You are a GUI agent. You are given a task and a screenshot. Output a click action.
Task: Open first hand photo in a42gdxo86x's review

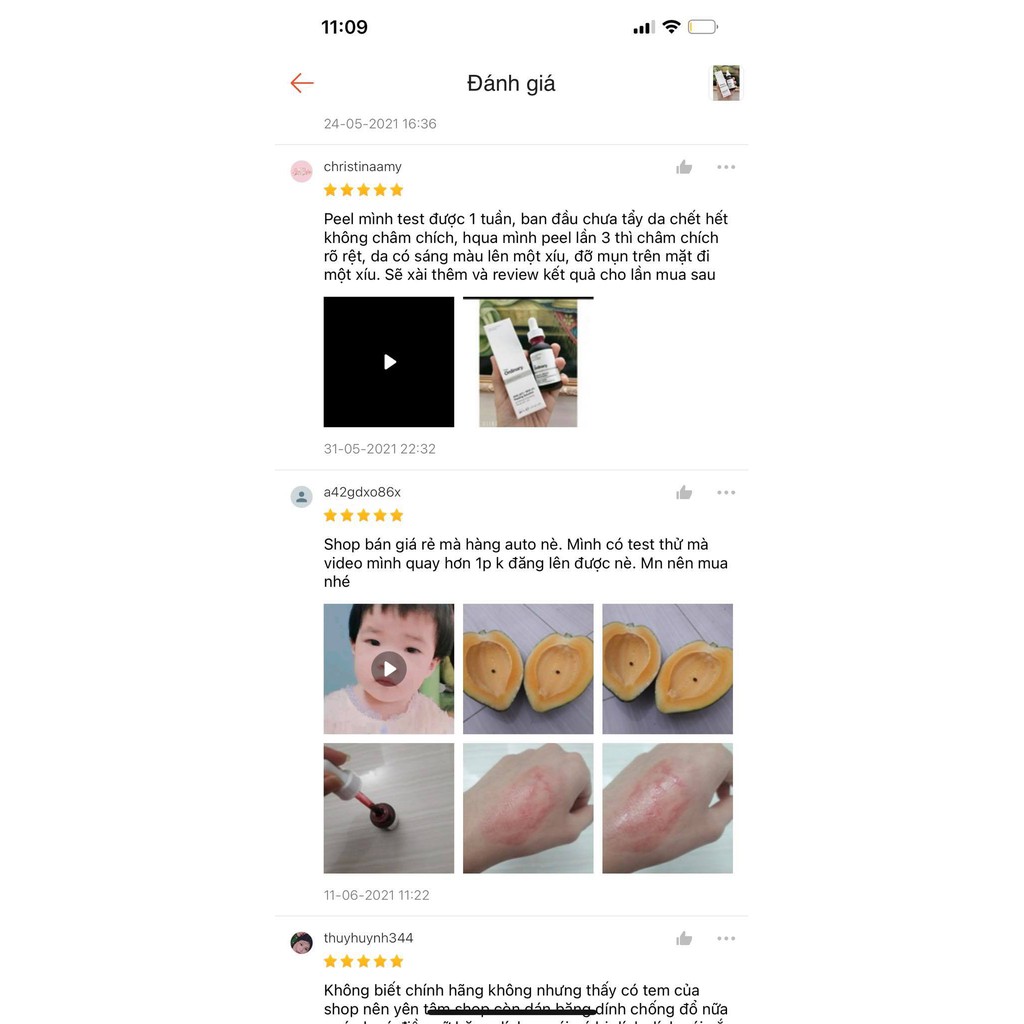tap(528, 808)
